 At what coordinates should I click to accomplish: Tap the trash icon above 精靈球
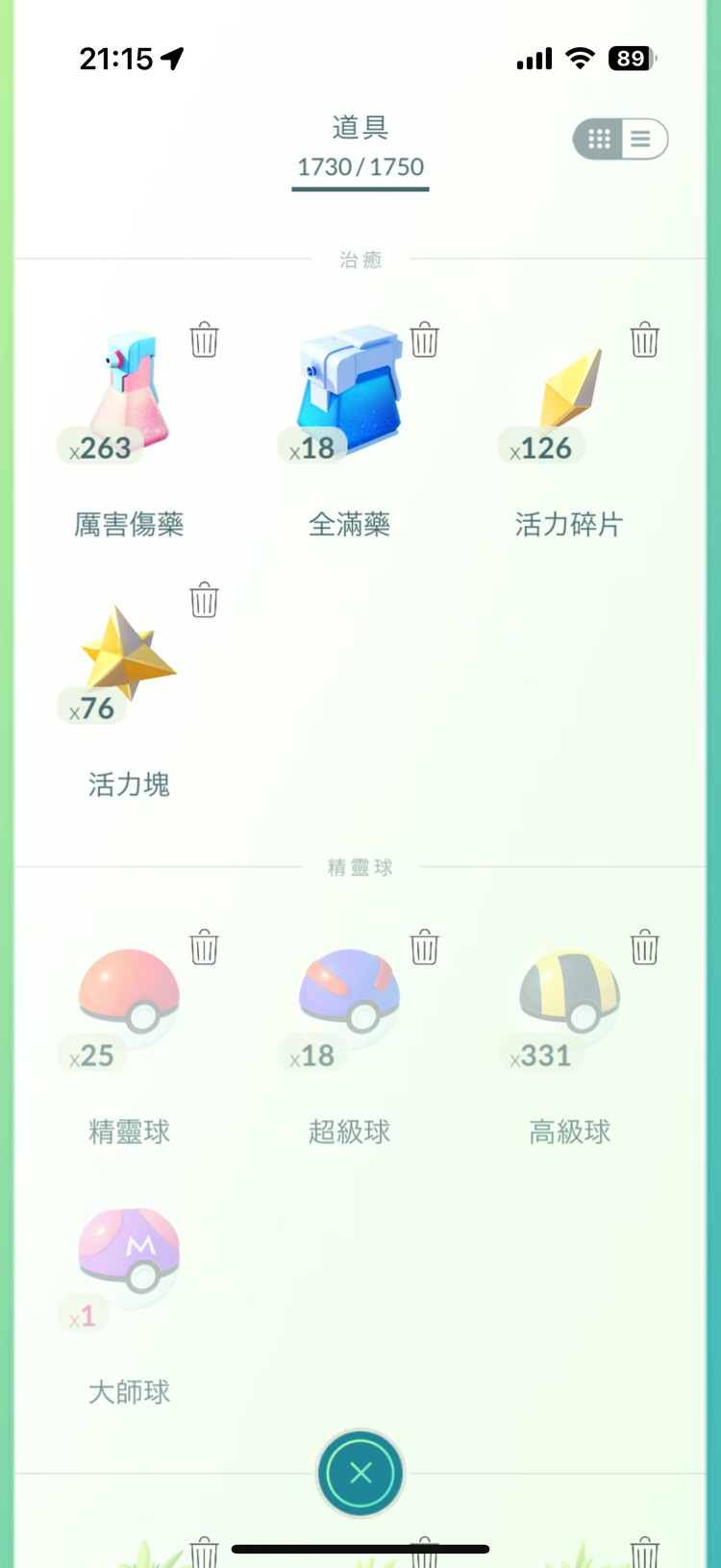click(x=204, y=947)
